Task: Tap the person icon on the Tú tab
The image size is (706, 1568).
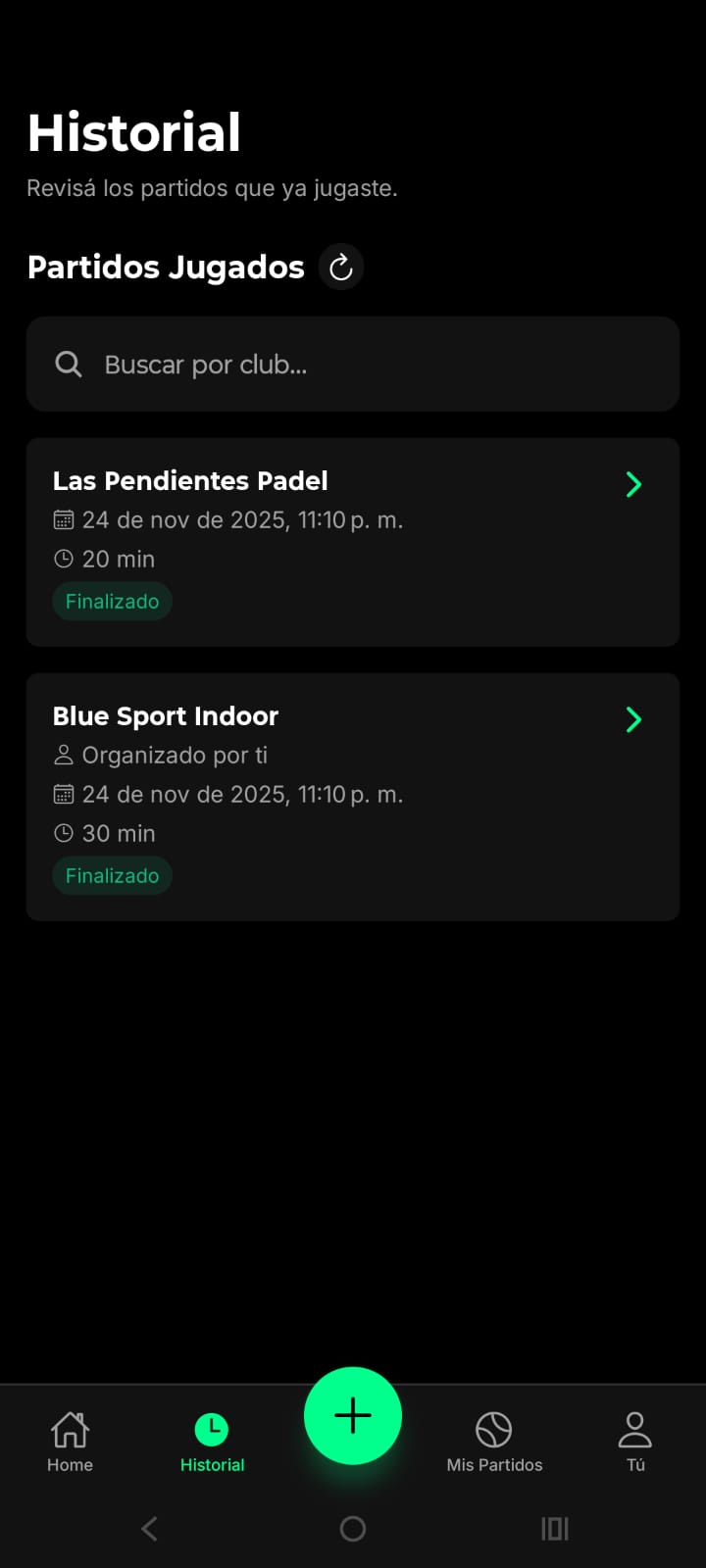Action: 634,1429
